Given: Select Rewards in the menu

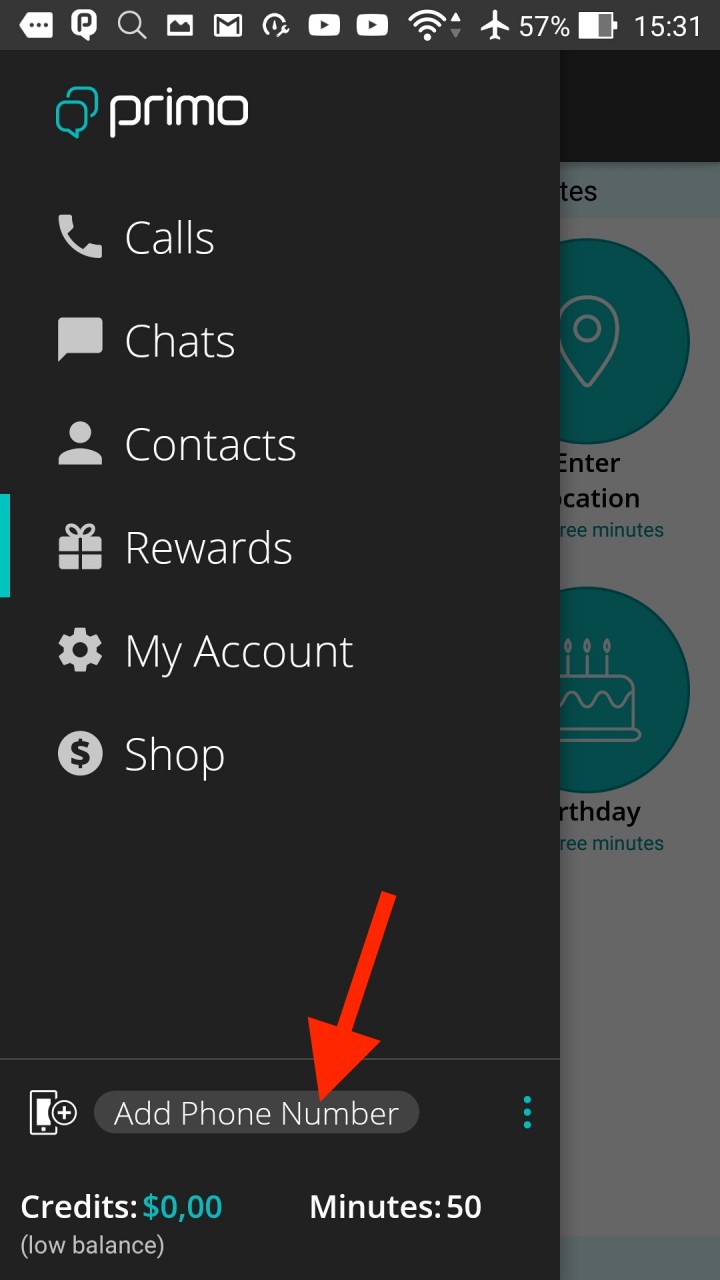Looking at the screenshot, I should [x=280, y=548].
